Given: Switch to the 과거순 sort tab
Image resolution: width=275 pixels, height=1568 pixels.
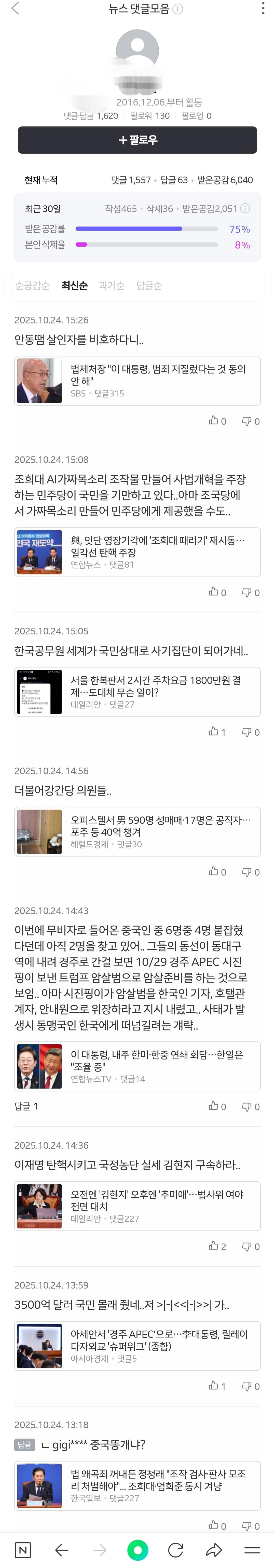Looking at the screenshot, I should click(x=111, y=286).
